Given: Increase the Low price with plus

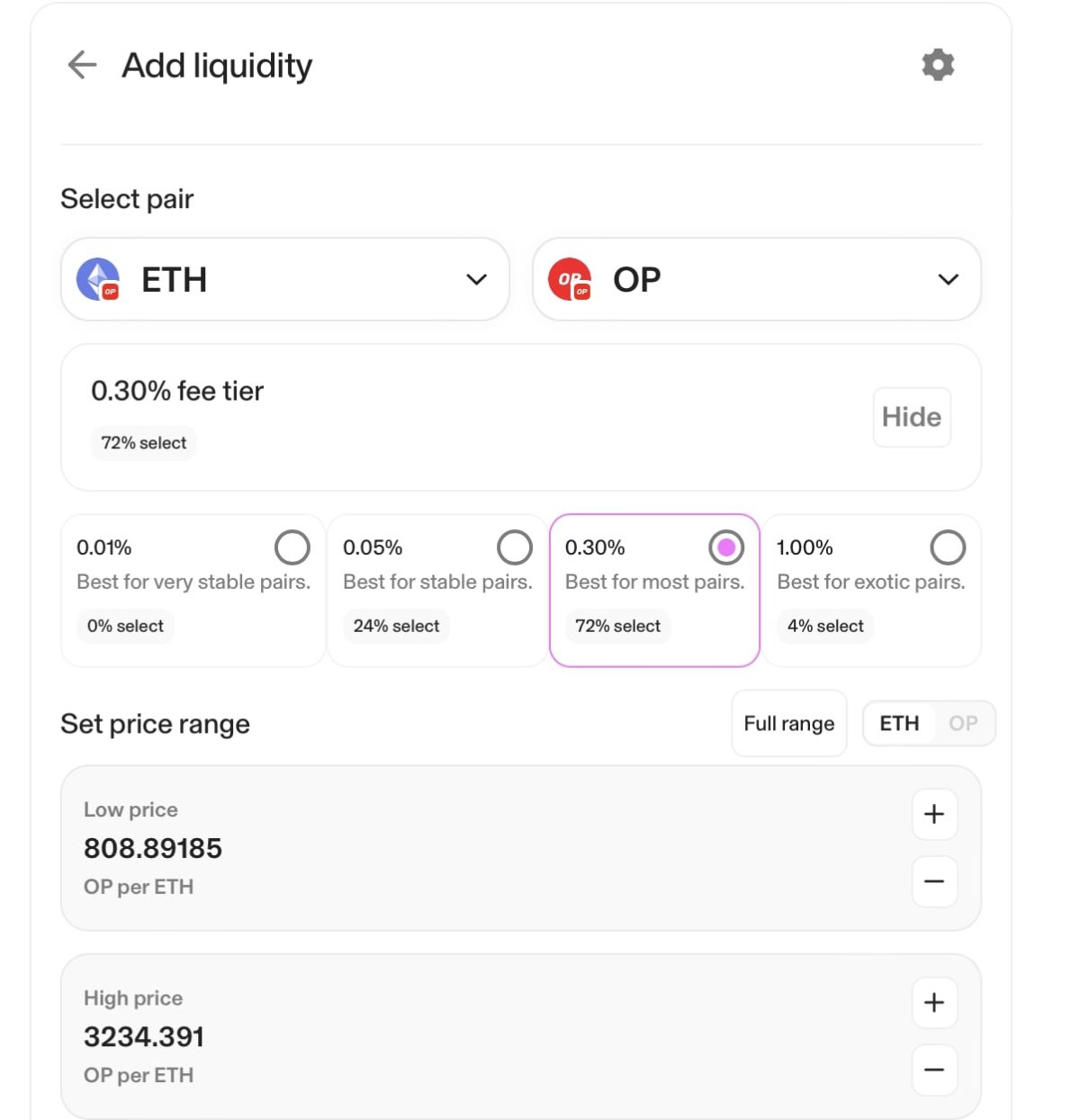Looking at the screenshot, I should [933, 814].
